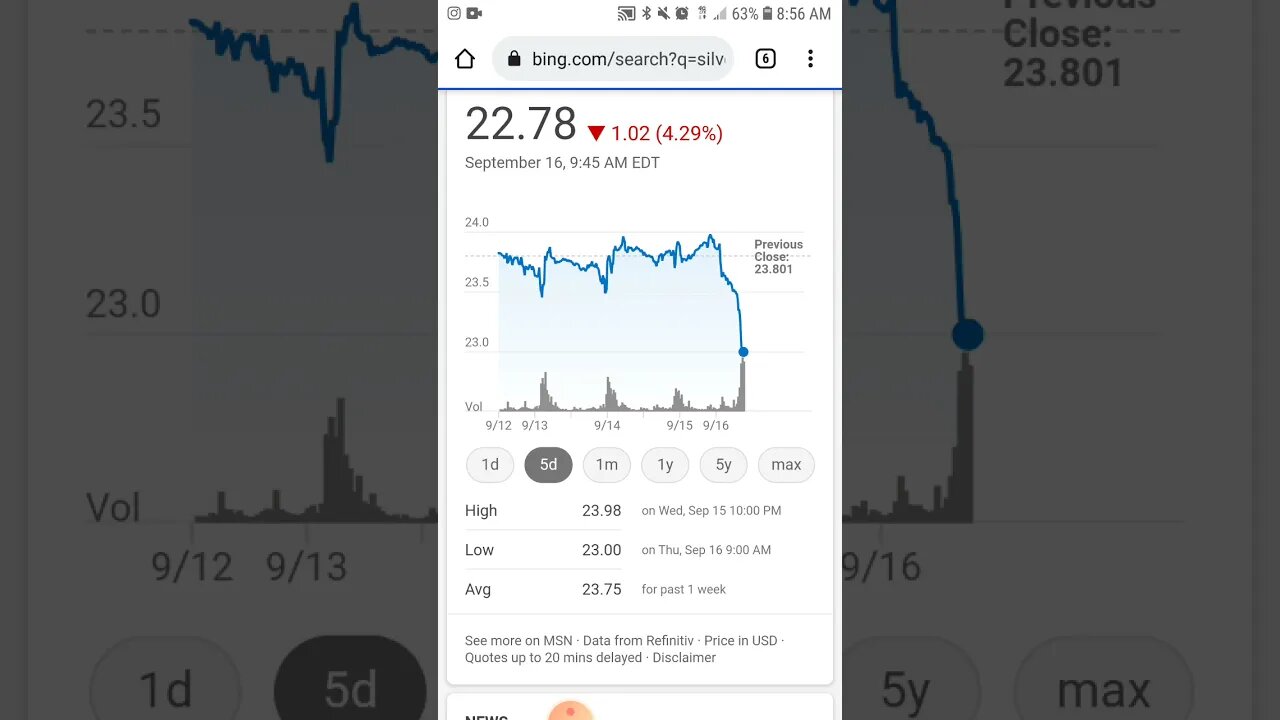Switch chart to 1d range

490,465
